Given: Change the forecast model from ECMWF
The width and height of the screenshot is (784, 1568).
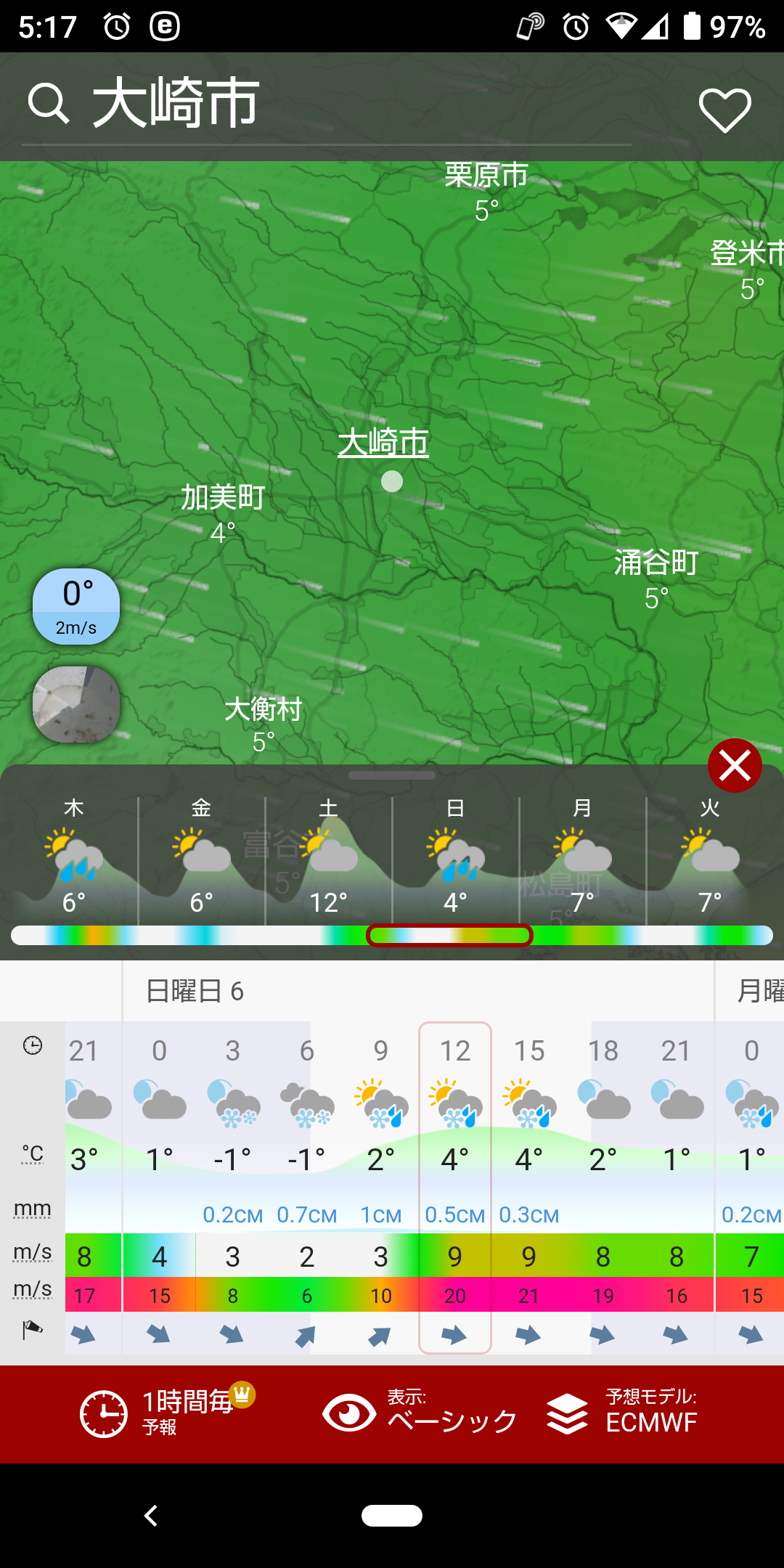Looking at the screenshot, I should (x=621, y=1413).
